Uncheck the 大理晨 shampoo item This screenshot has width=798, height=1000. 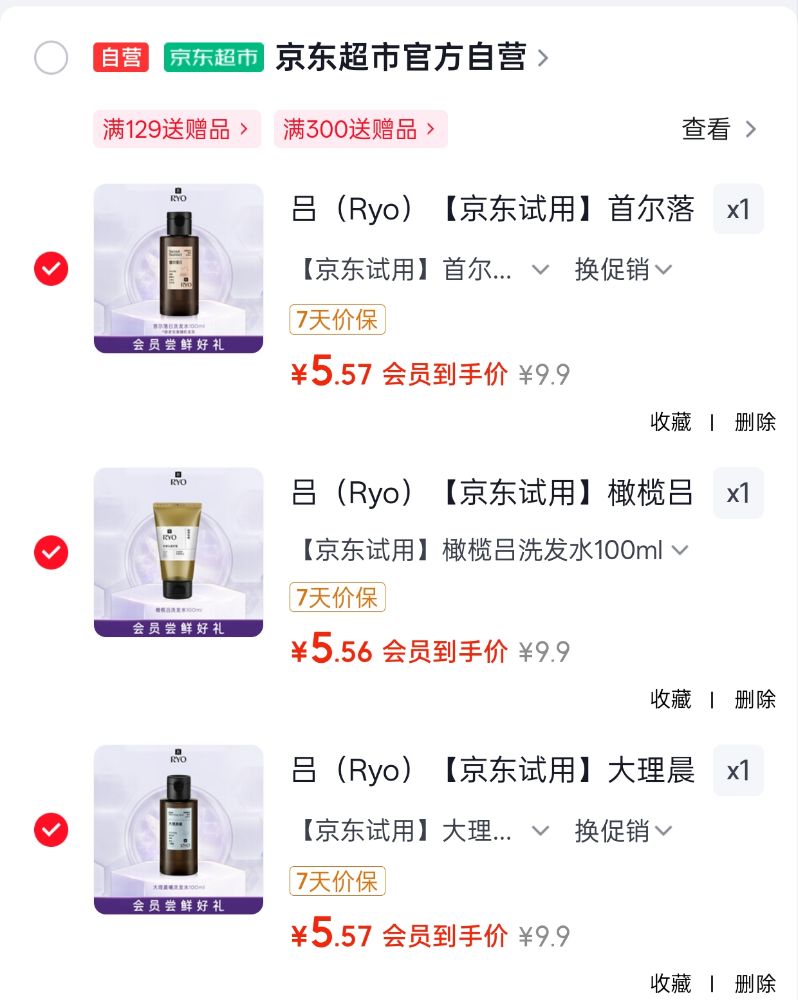point(51,830)
